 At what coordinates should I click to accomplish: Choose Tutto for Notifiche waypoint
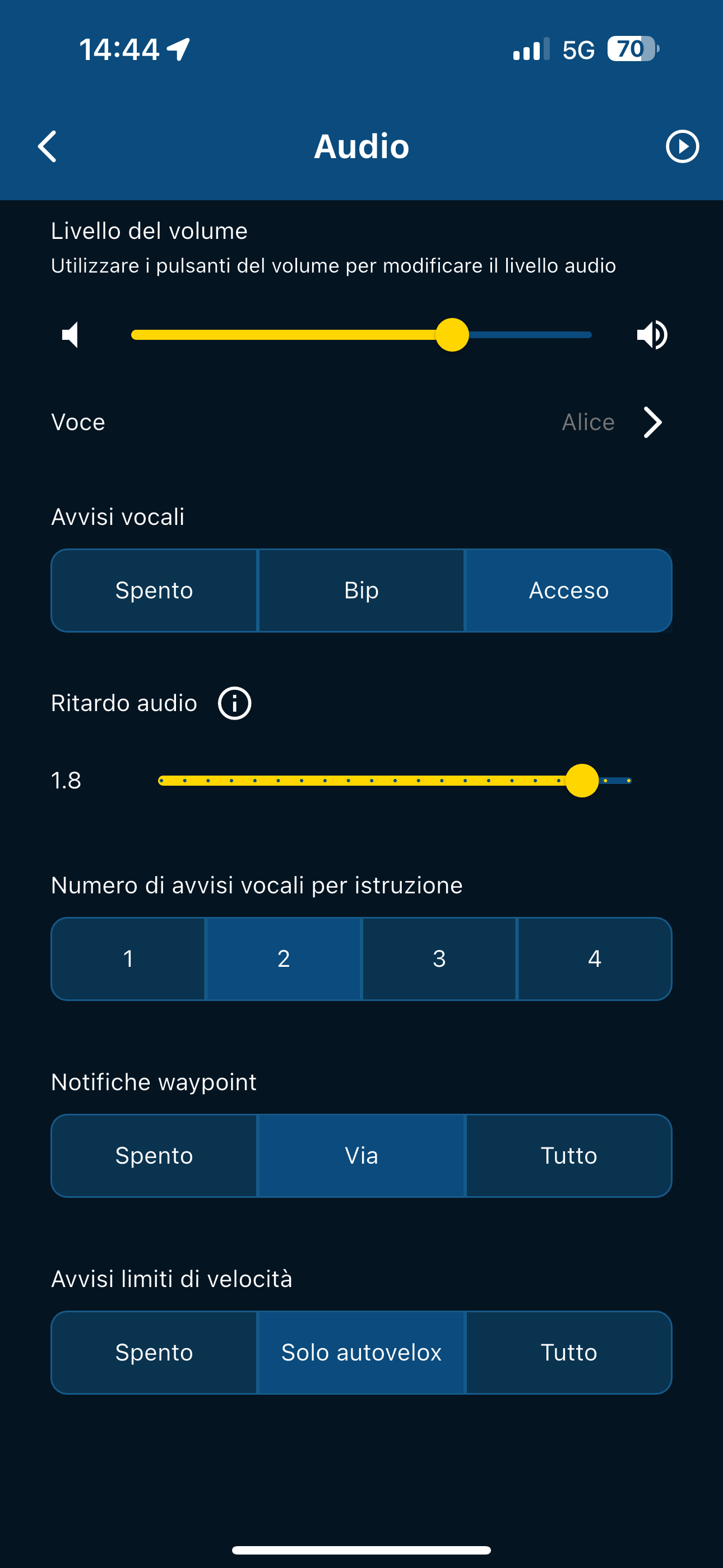coord(568,1155)
